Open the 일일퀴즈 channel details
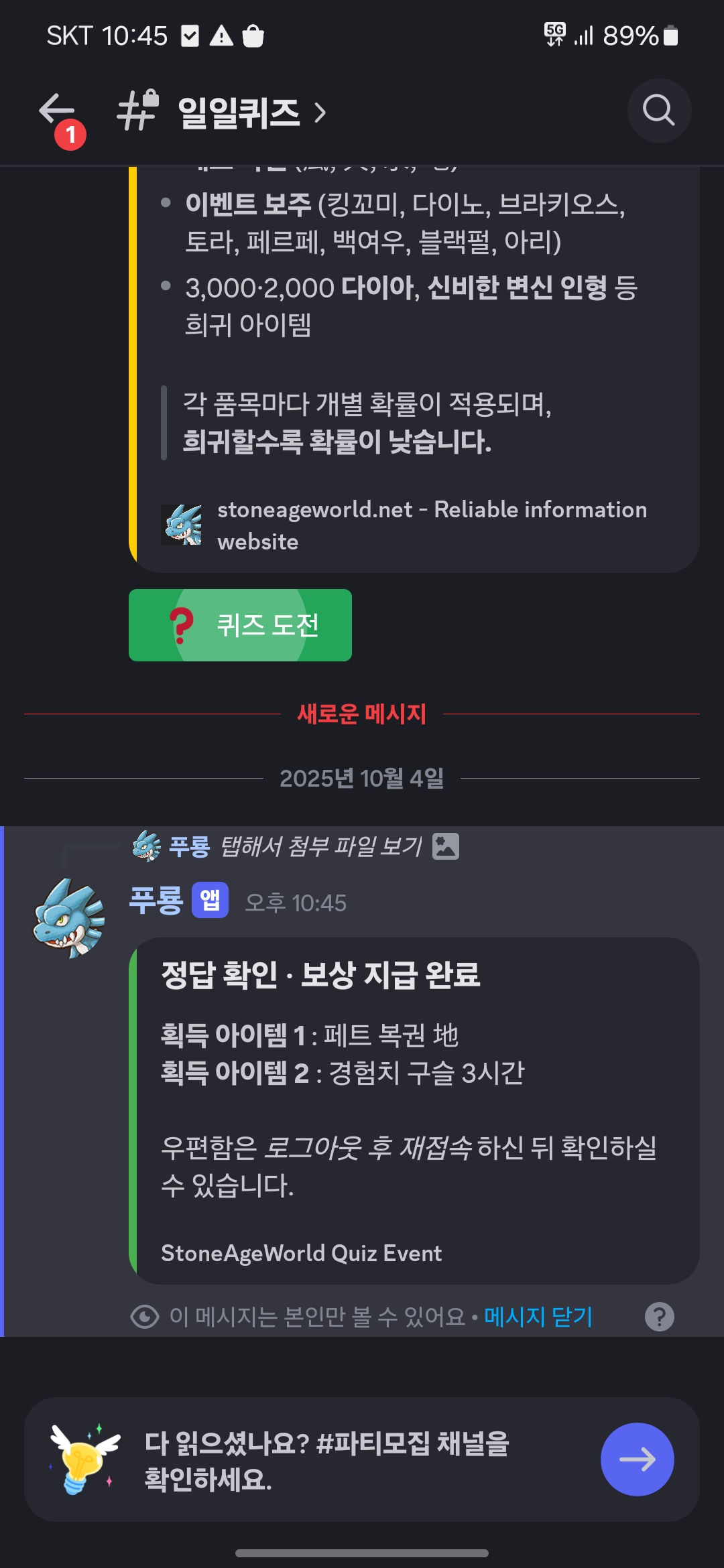The height and width of the screenshot is (1568, 724). 239,113
